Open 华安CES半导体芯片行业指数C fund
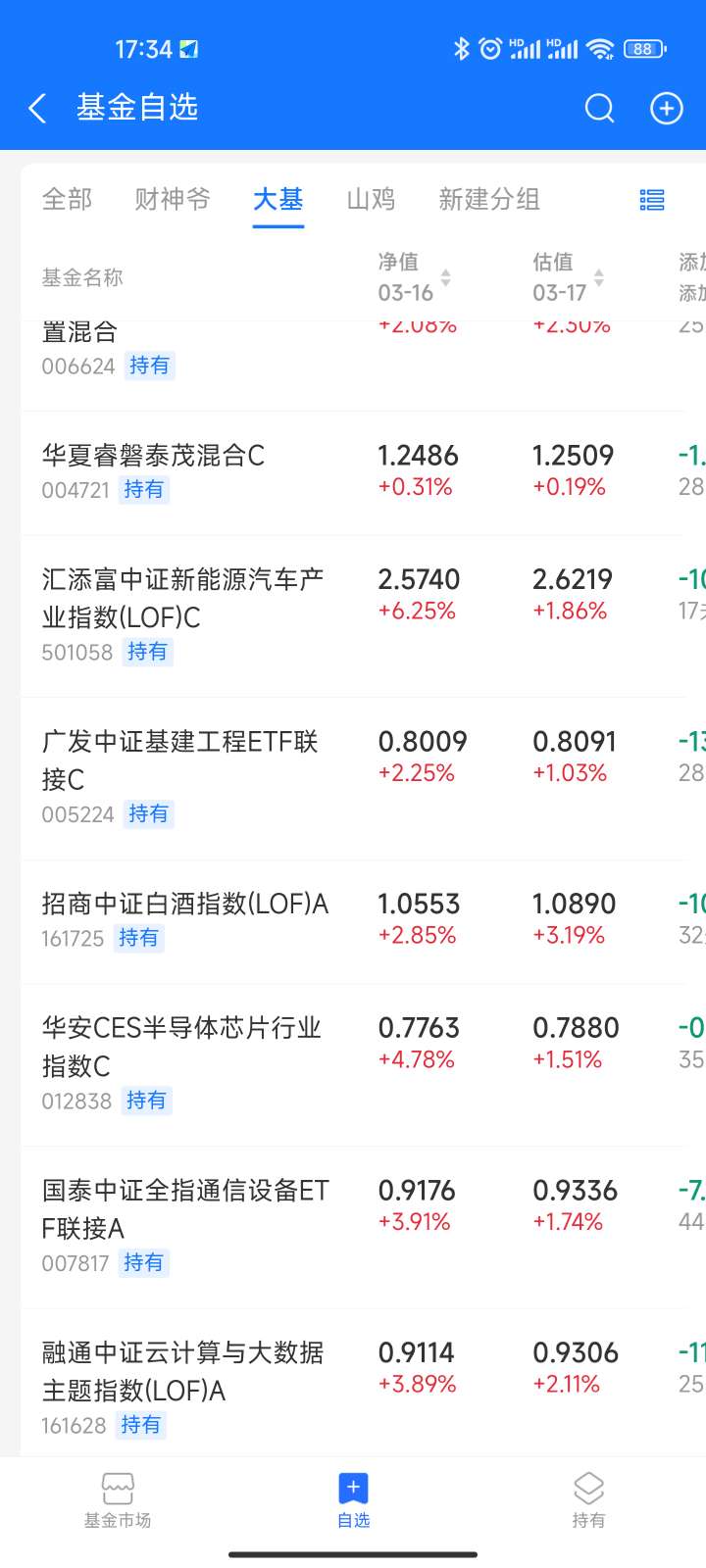Viewport: 706px width, 1568px height. (353, 1065)
